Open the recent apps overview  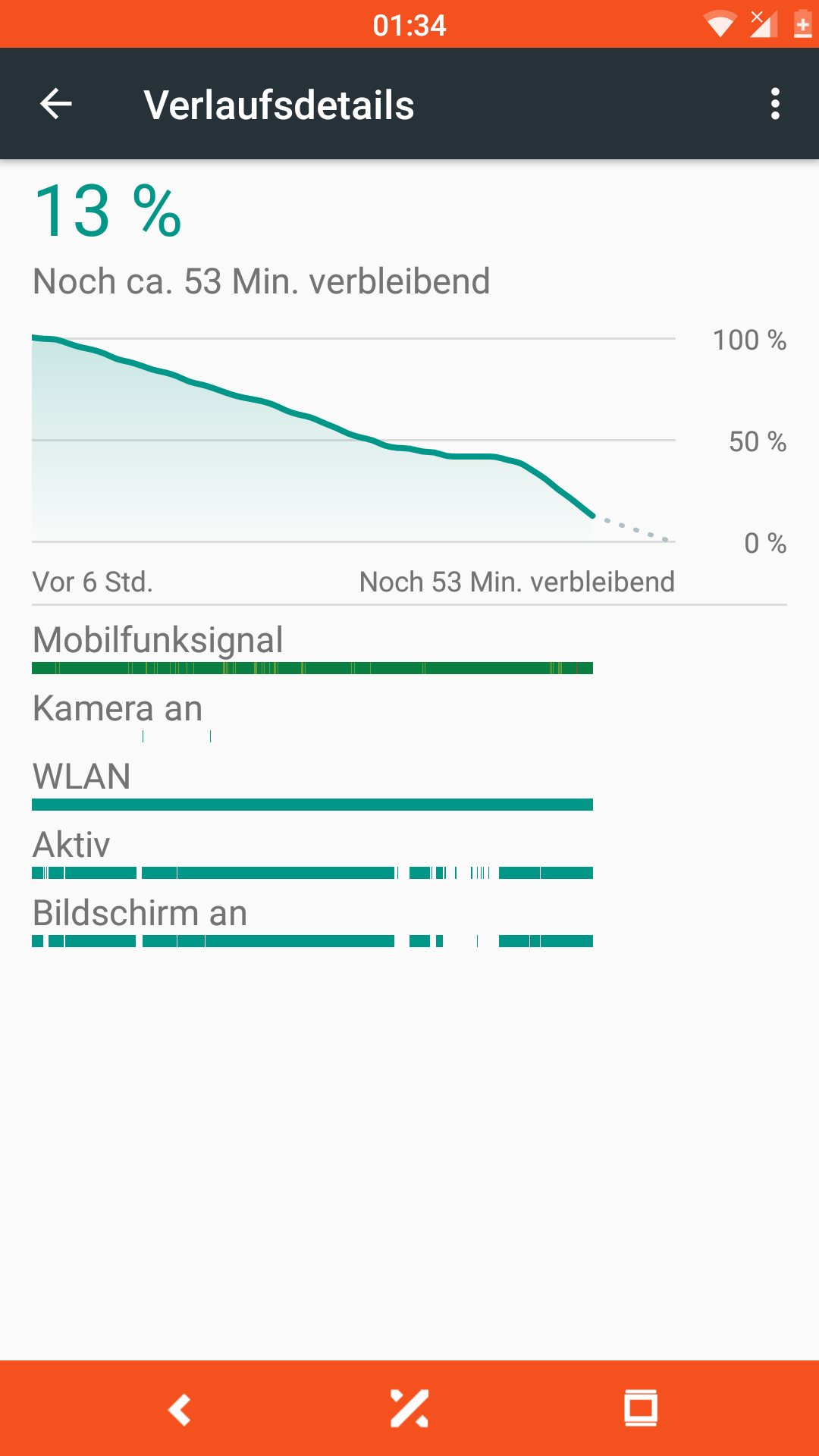coord(640,1409)
